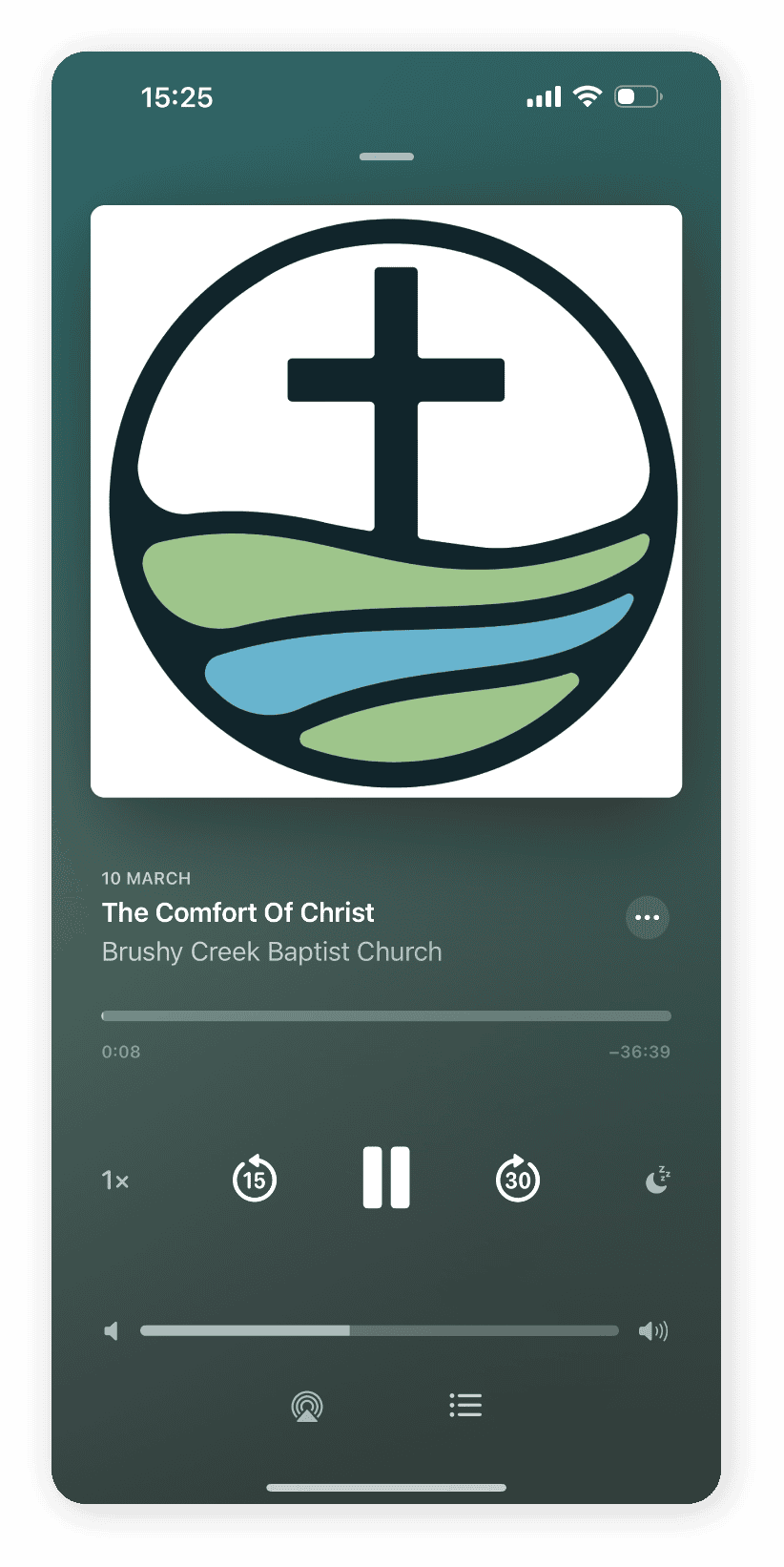The width and height of the screenshot is (784, 1567).
Task: Tap the volume slider
Action: [380, 1330]
